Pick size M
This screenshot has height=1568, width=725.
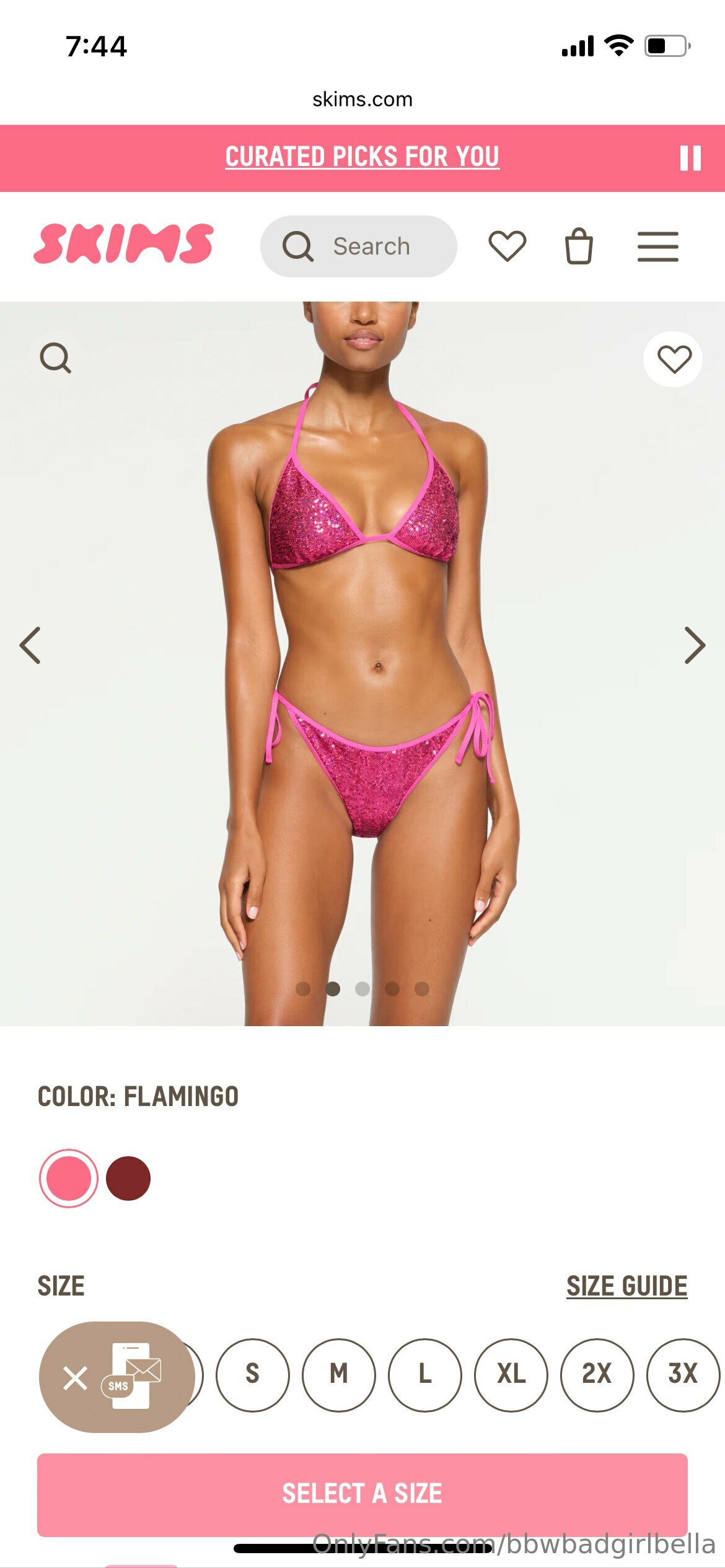tap(339, 1375)
